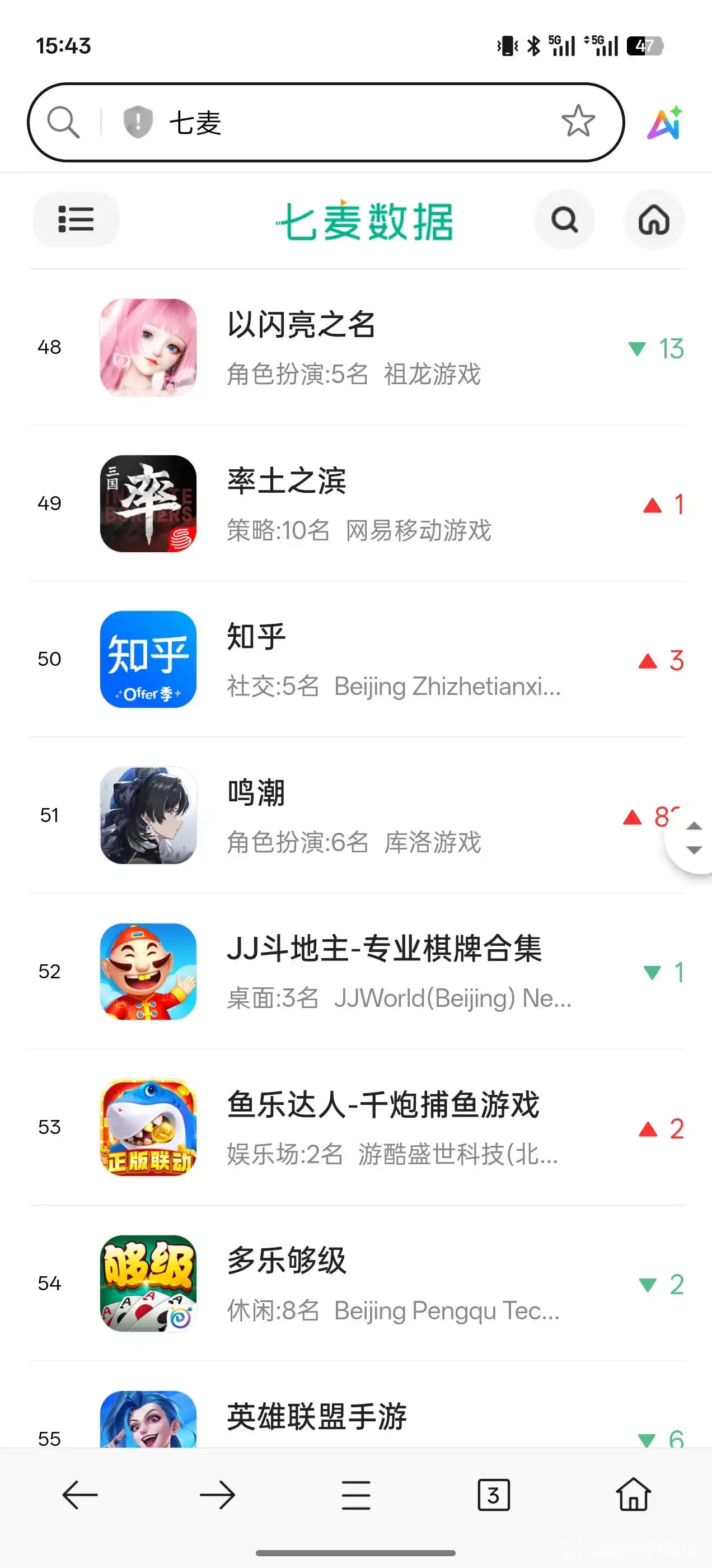Viewport: 712px width, 1568px height.
Task: Open the tab switcher showing 3 tabs
Action: (x=494, y=1495)
